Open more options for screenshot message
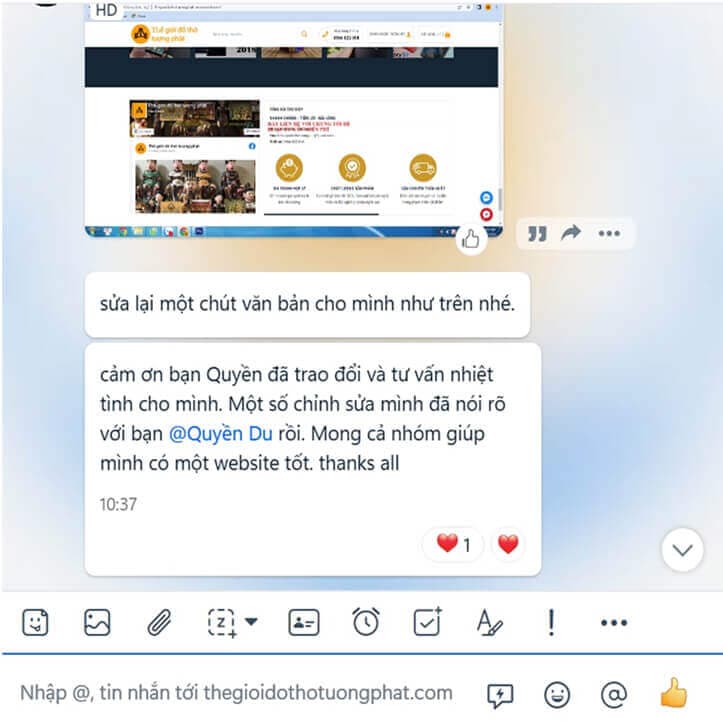This screenshot has height=722, width=723. (x=609, y=233)
